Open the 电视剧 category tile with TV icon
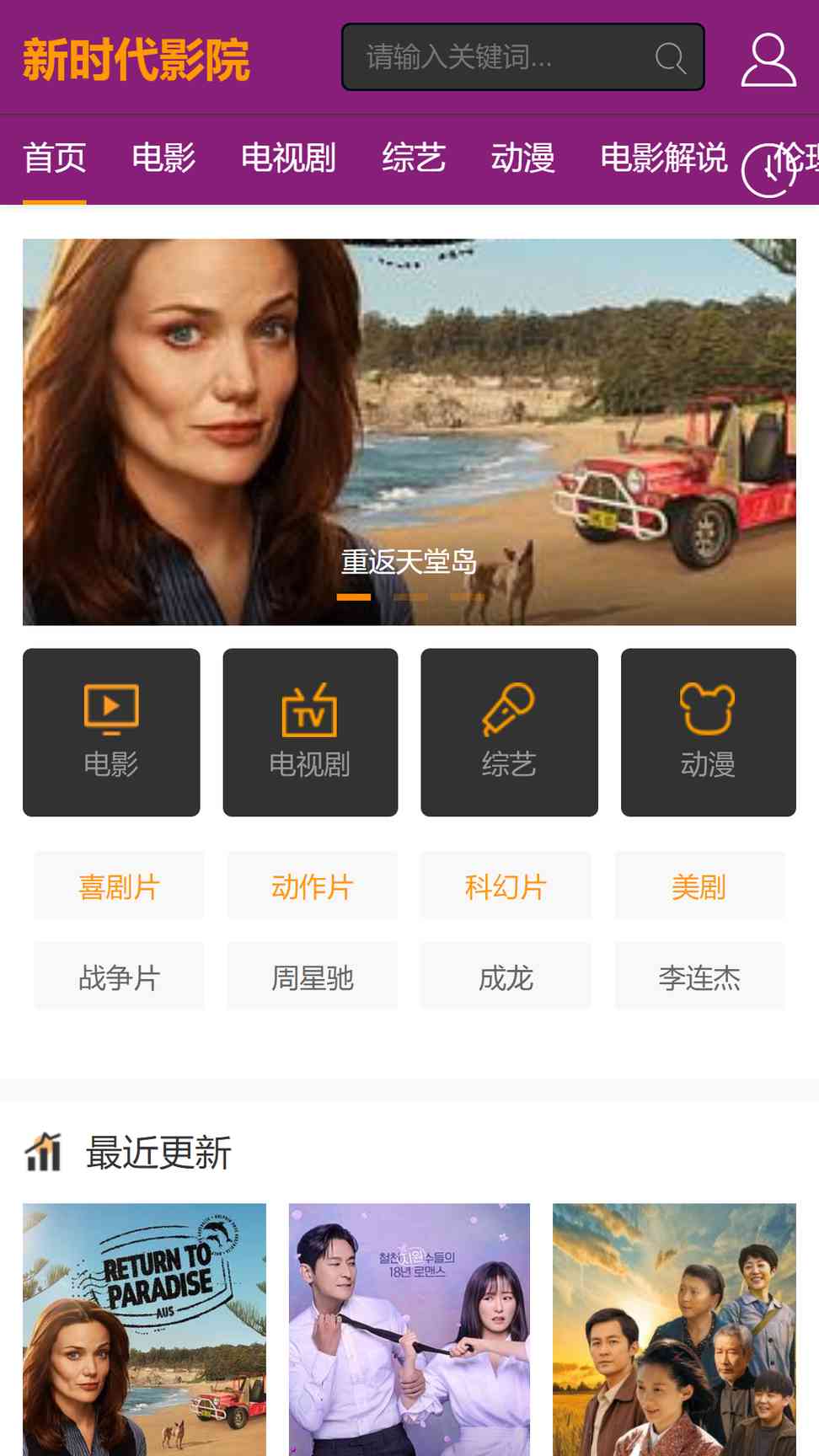This screenshot has height=1456, width=819. tap(310, 732)
